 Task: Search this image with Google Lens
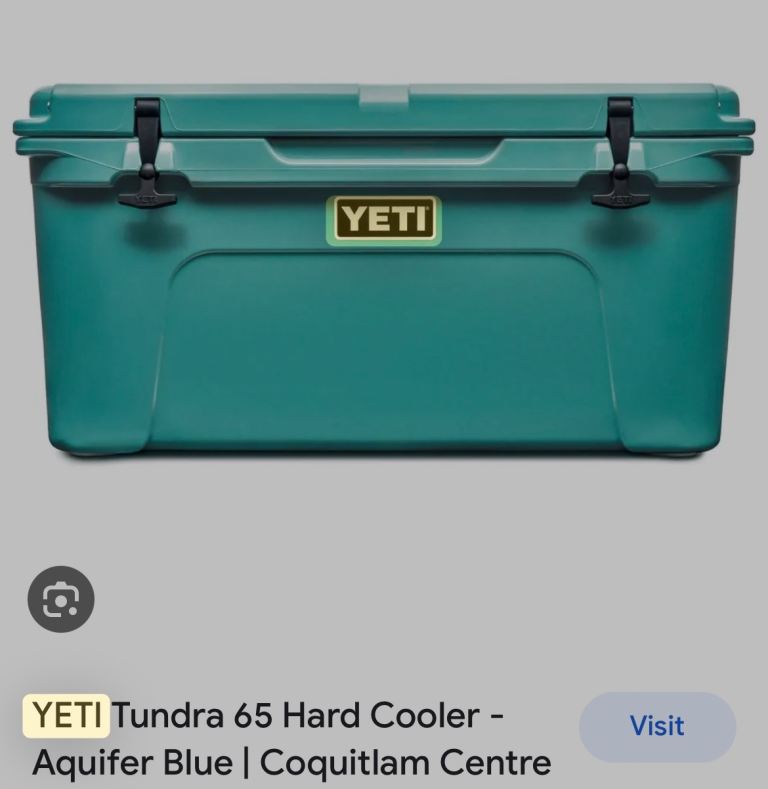pyautogui.click(x=61, y=599)
